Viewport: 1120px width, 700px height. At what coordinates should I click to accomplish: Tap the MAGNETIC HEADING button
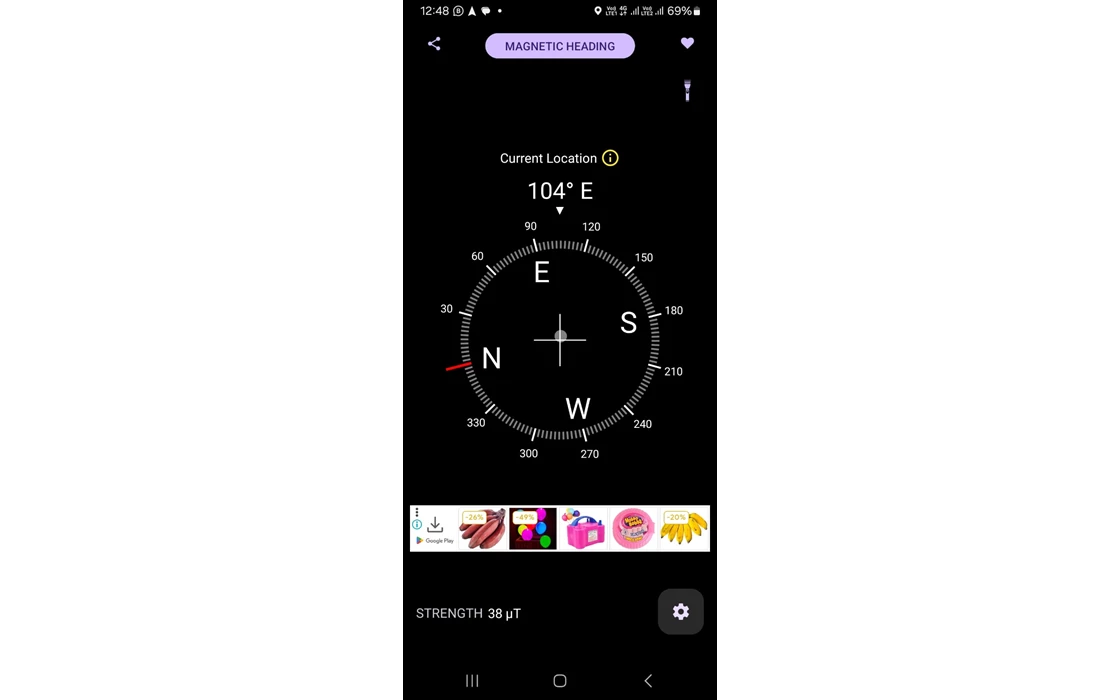pyautogui.click(x=560, y=46)
